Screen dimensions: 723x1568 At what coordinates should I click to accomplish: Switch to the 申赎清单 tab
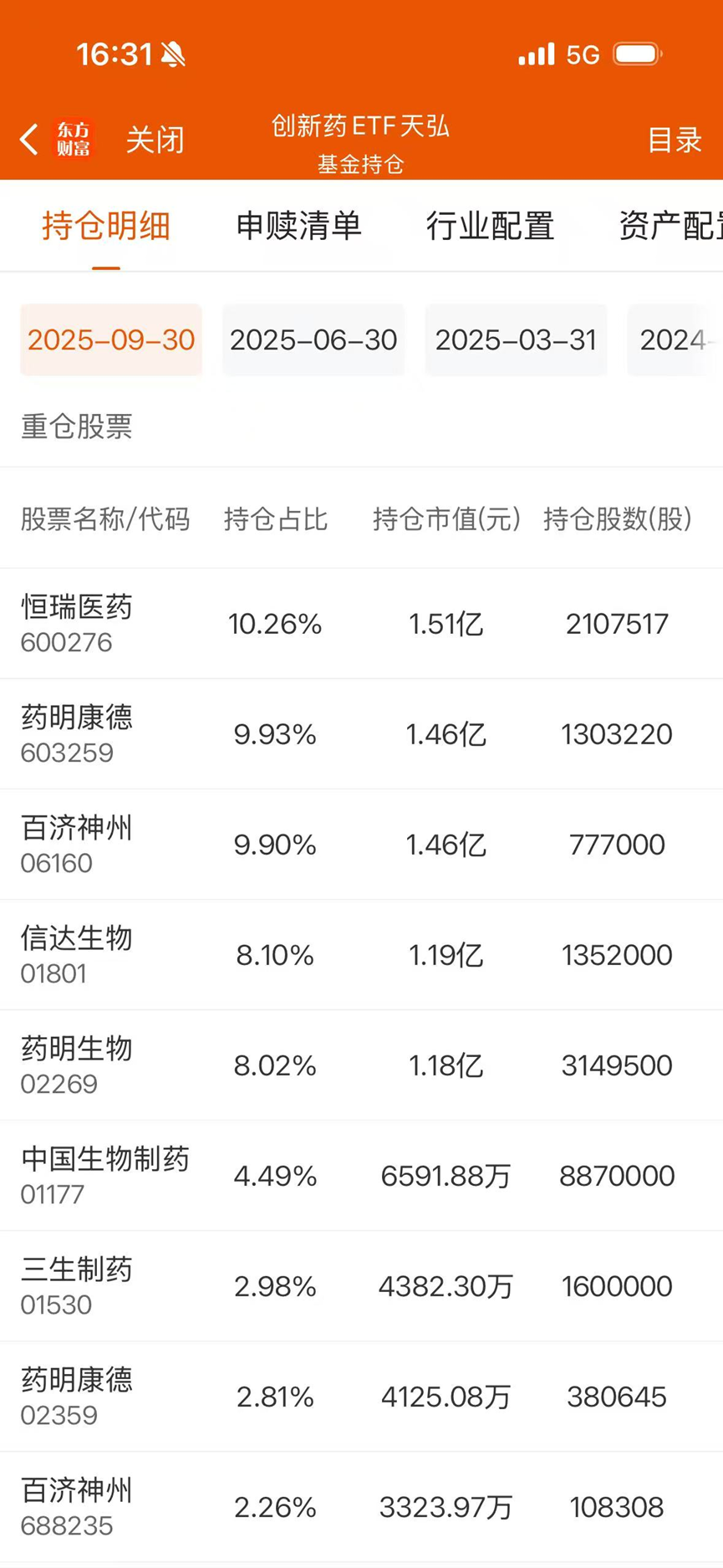pos(298,226)
